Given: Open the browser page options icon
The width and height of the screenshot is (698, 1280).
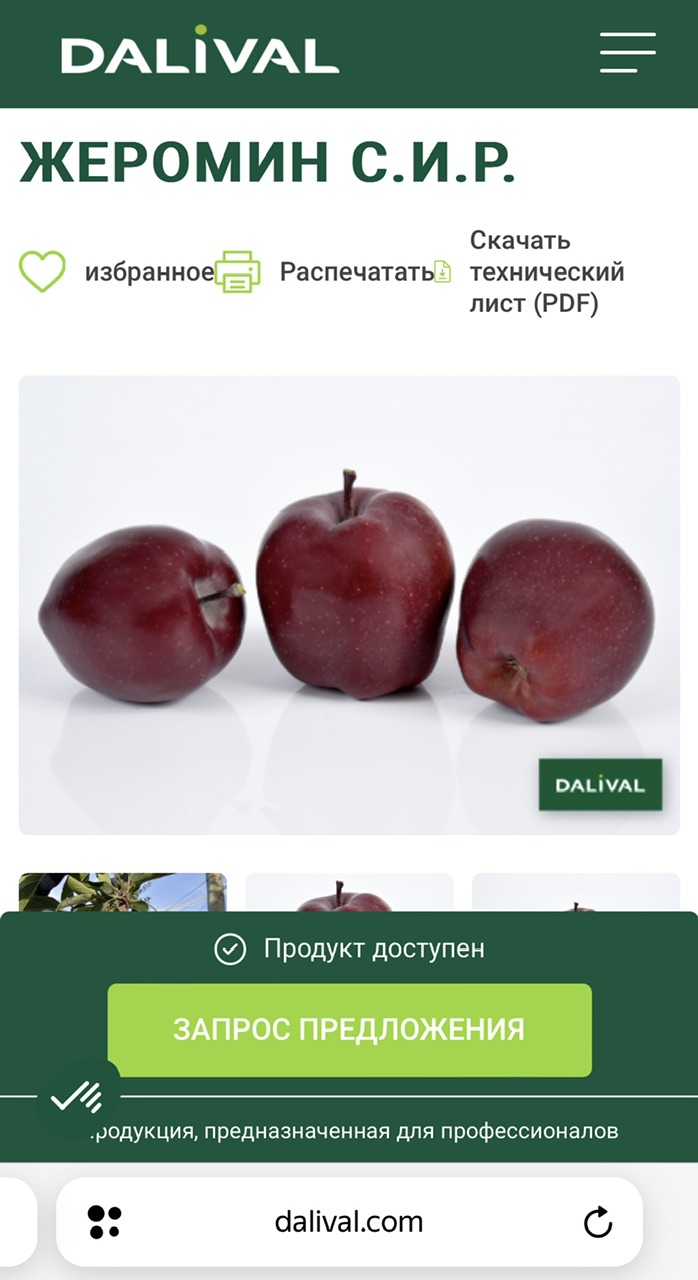Looking at the screenshot, I should click(x=104, y=1222).
